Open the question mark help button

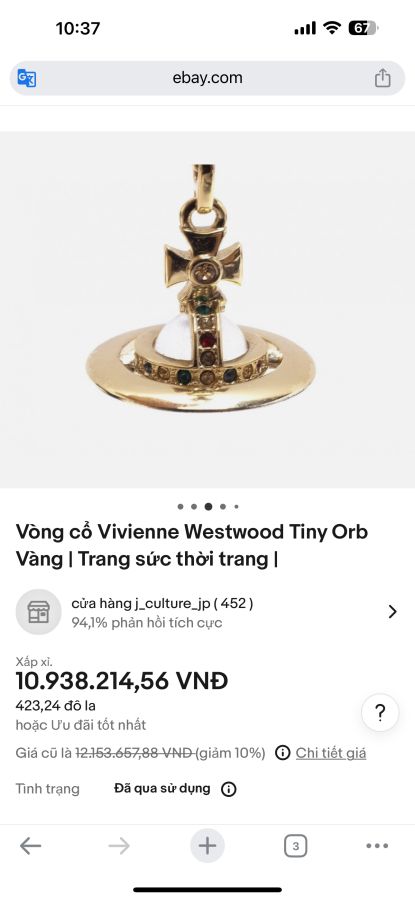[x=380, y=713]
